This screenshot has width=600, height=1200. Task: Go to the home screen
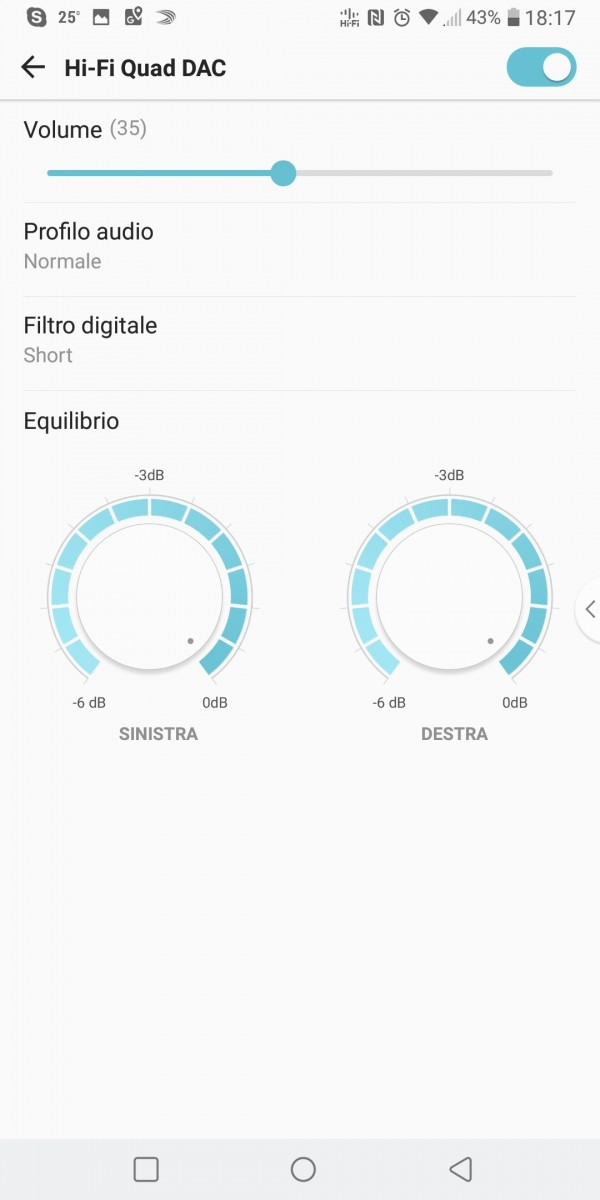click(x=303, y=1169)
